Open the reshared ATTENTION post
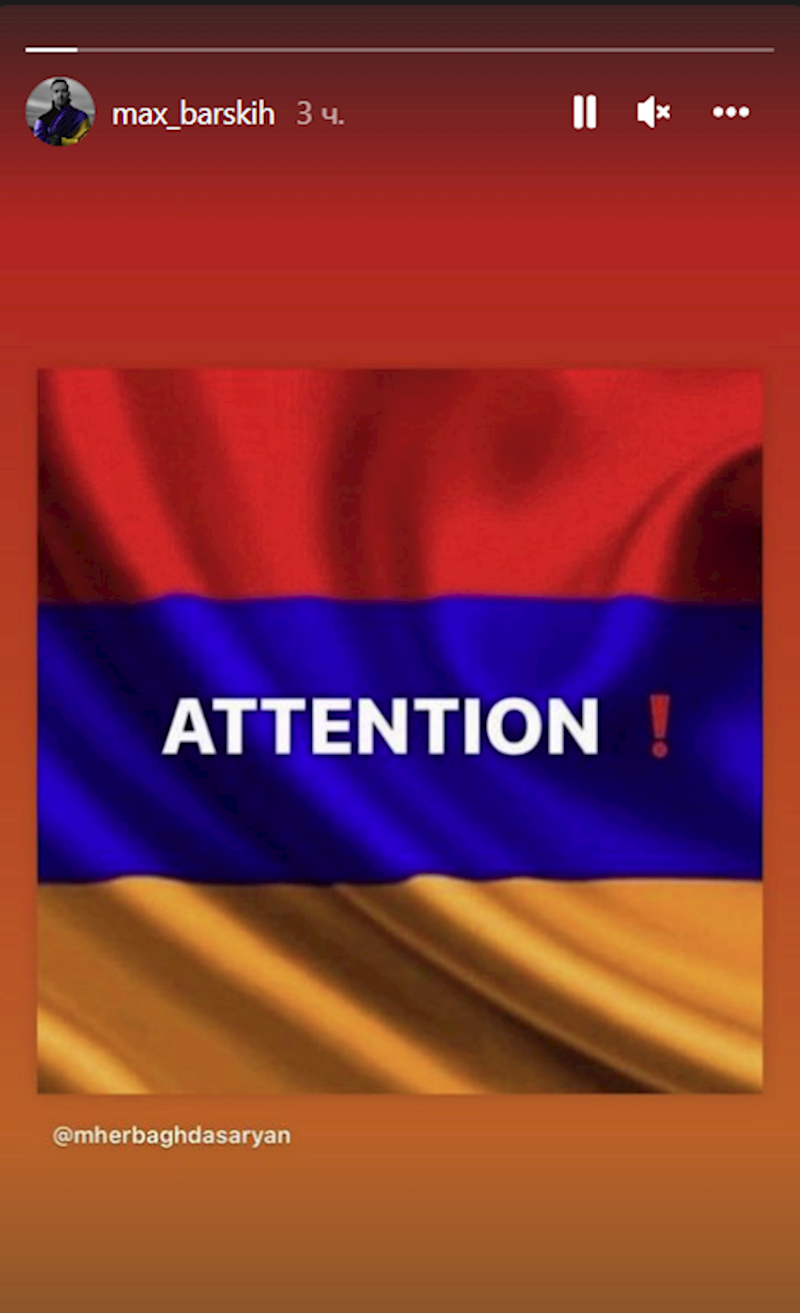This screenshot has height=1313, width=800. (x=400, y=731)
